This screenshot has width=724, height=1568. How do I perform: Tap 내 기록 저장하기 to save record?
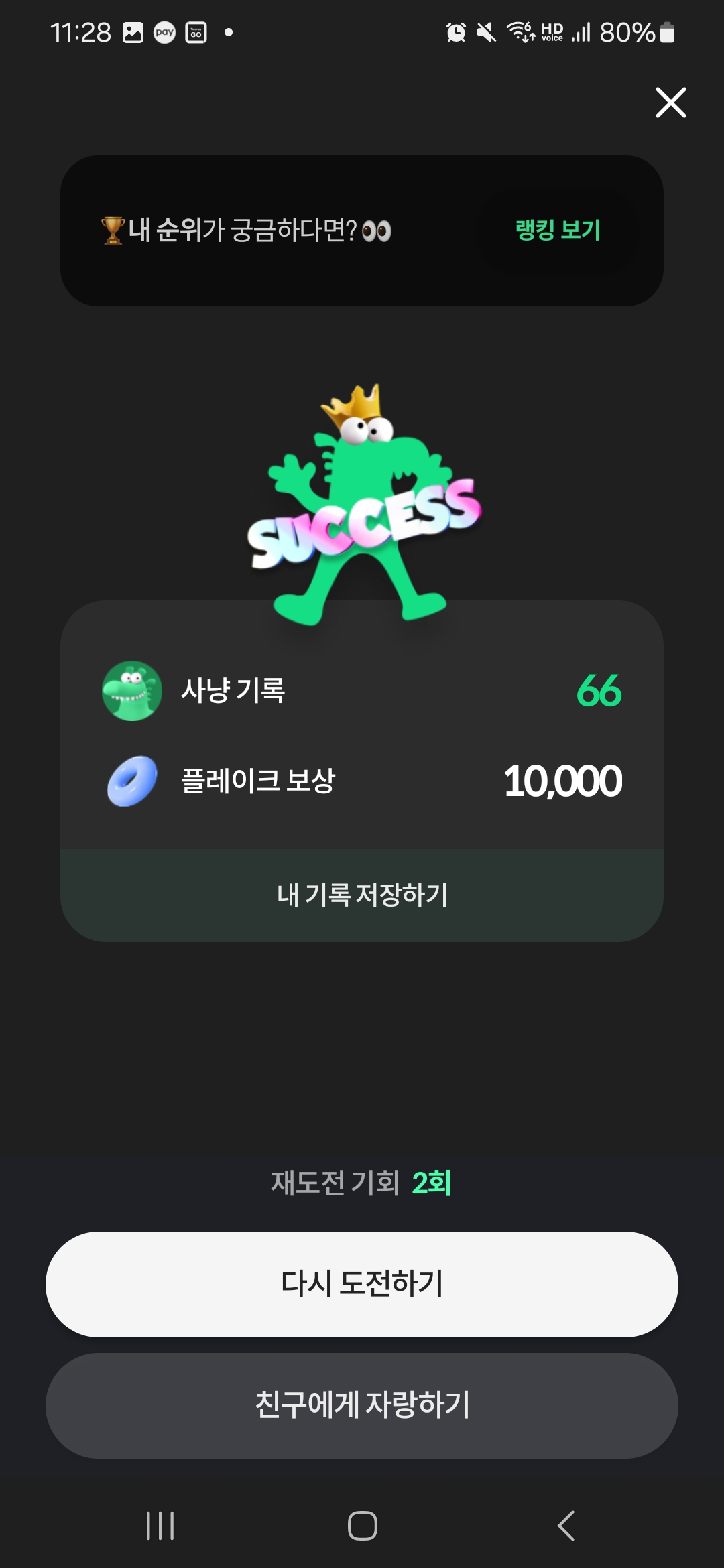click(362, 895)
